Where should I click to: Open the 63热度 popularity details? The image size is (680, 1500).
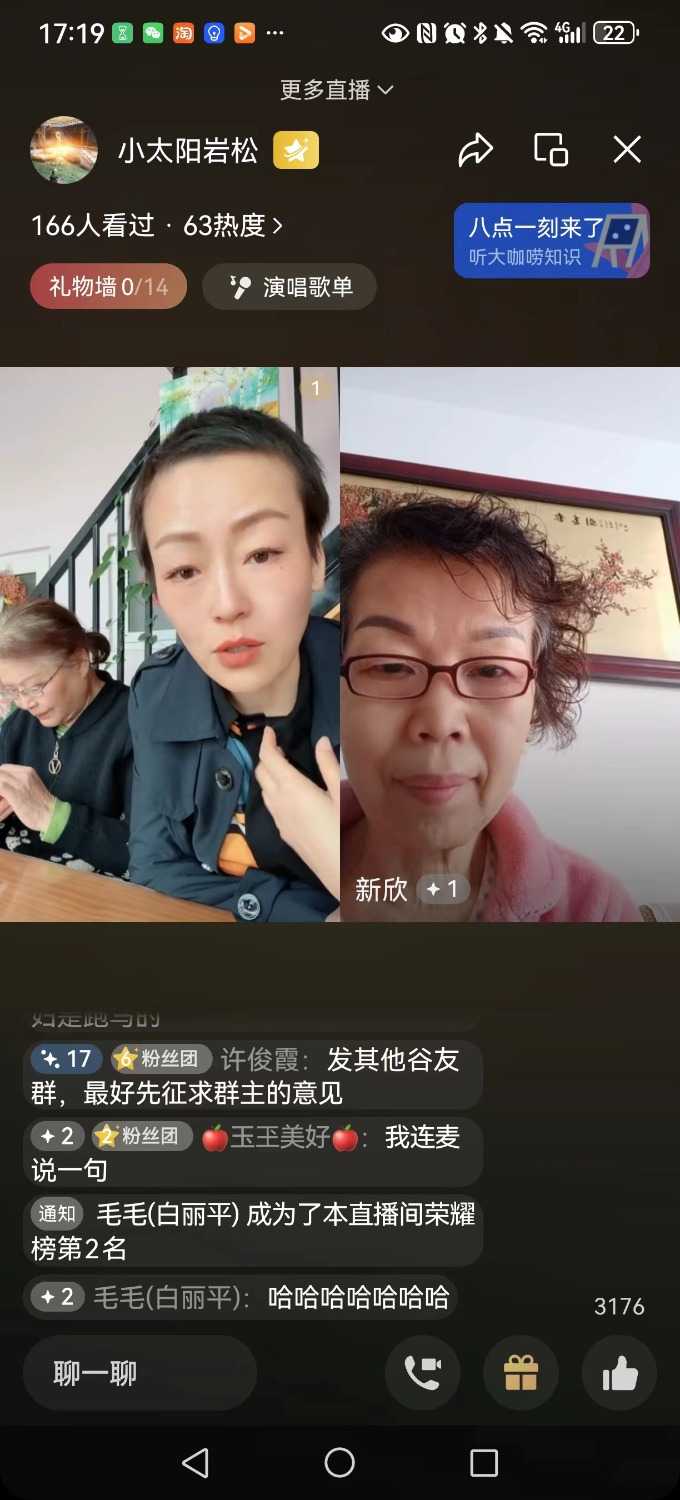[x=233, y=226]
